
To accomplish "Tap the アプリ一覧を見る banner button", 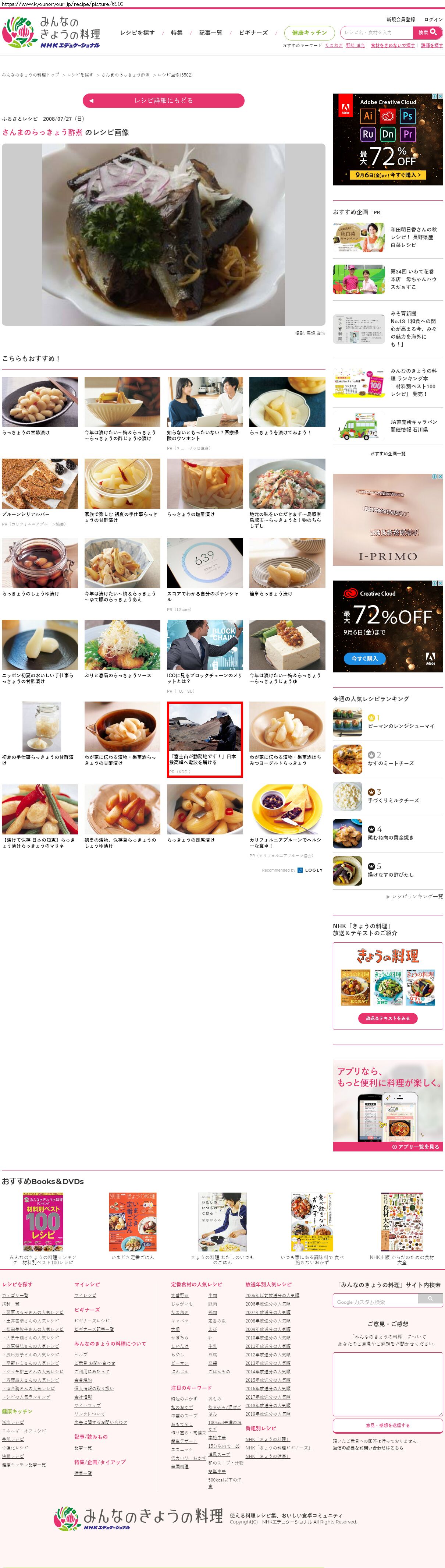I will [x=417, y=1147].
